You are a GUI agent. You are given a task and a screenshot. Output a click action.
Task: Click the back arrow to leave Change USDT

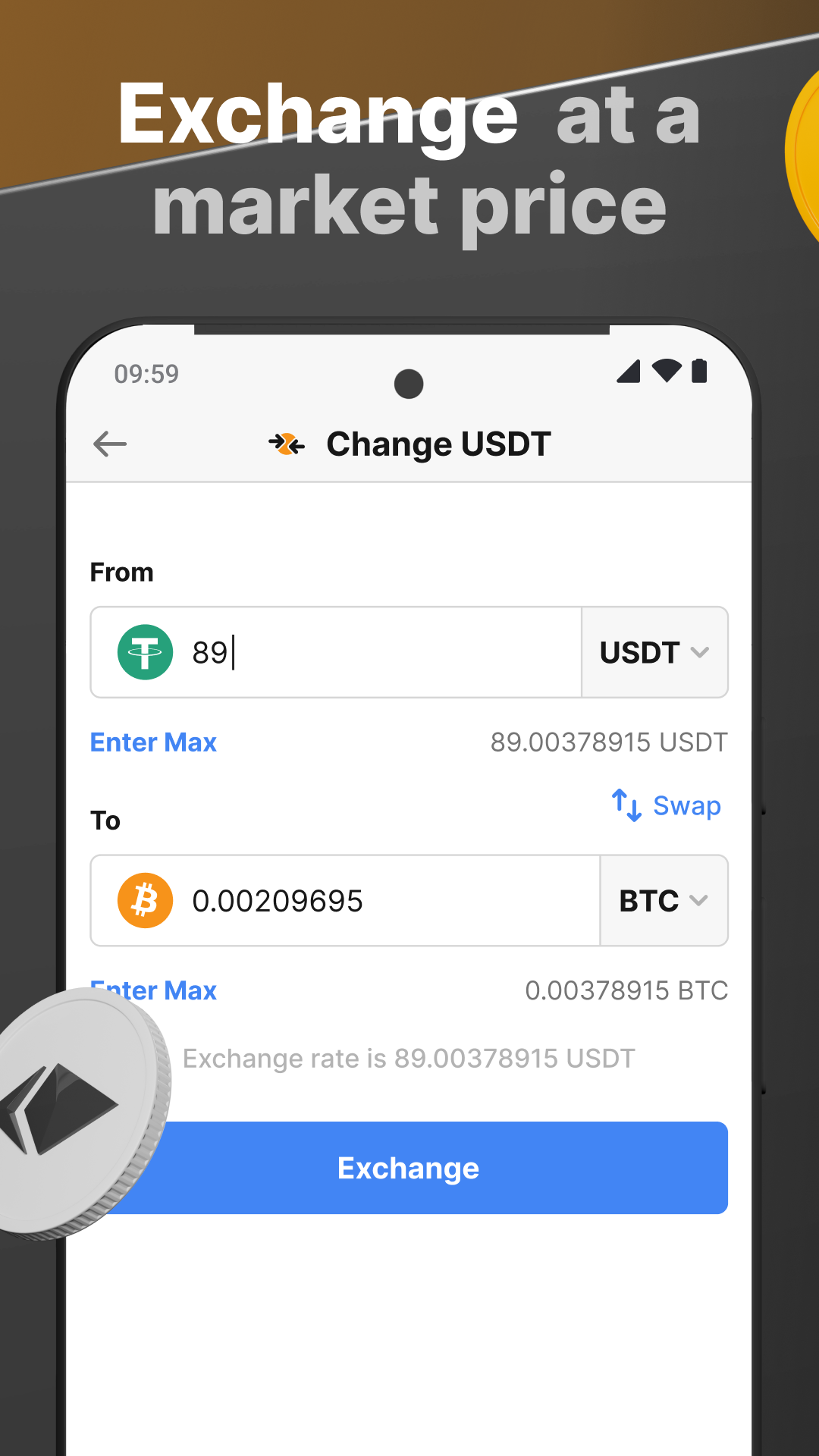[109, 444]
